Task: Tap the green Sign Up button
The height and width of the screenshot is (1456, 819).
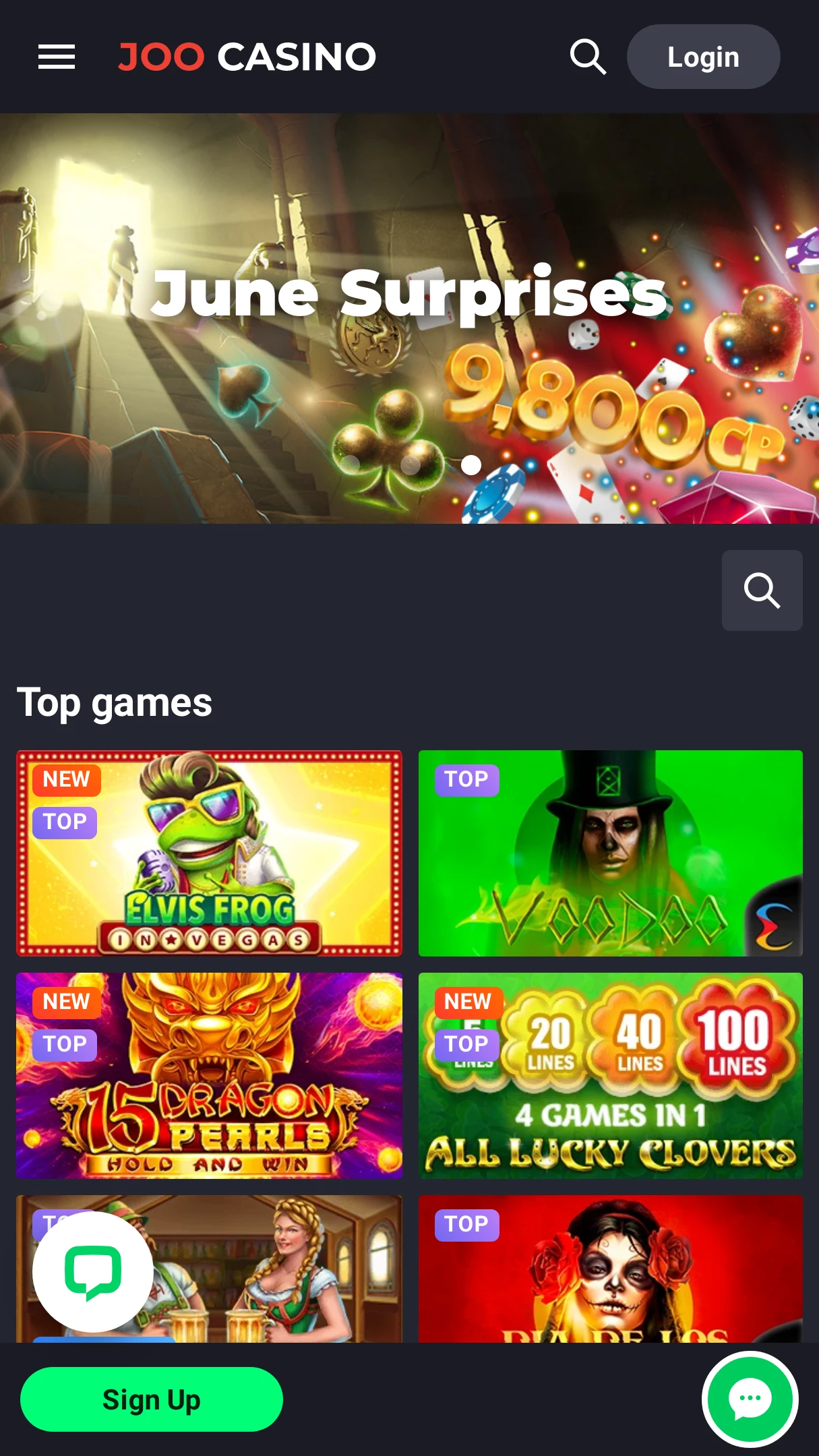Action: [x=152, y=1399]
